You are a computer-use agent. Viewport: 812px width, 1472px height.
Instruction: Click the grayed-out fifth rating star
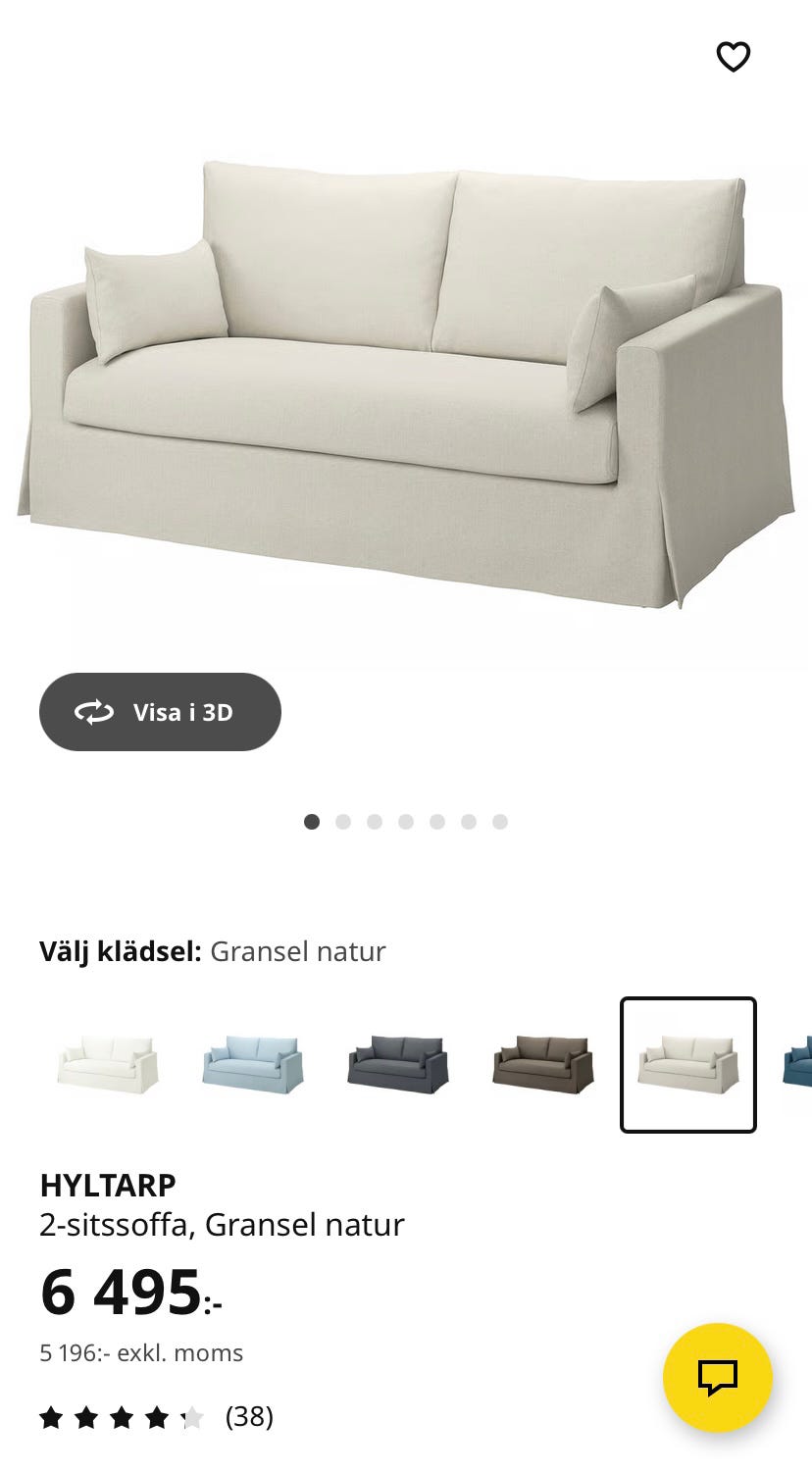click(190, 1417)
